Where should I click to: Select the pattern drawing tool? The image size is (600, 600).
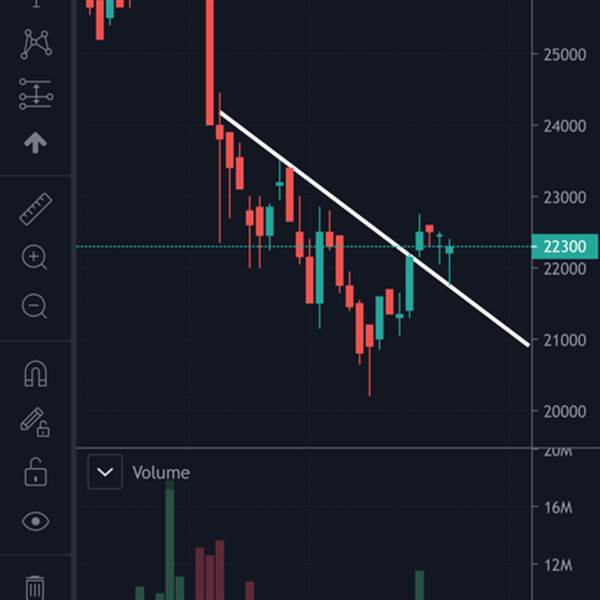point(36,44)
